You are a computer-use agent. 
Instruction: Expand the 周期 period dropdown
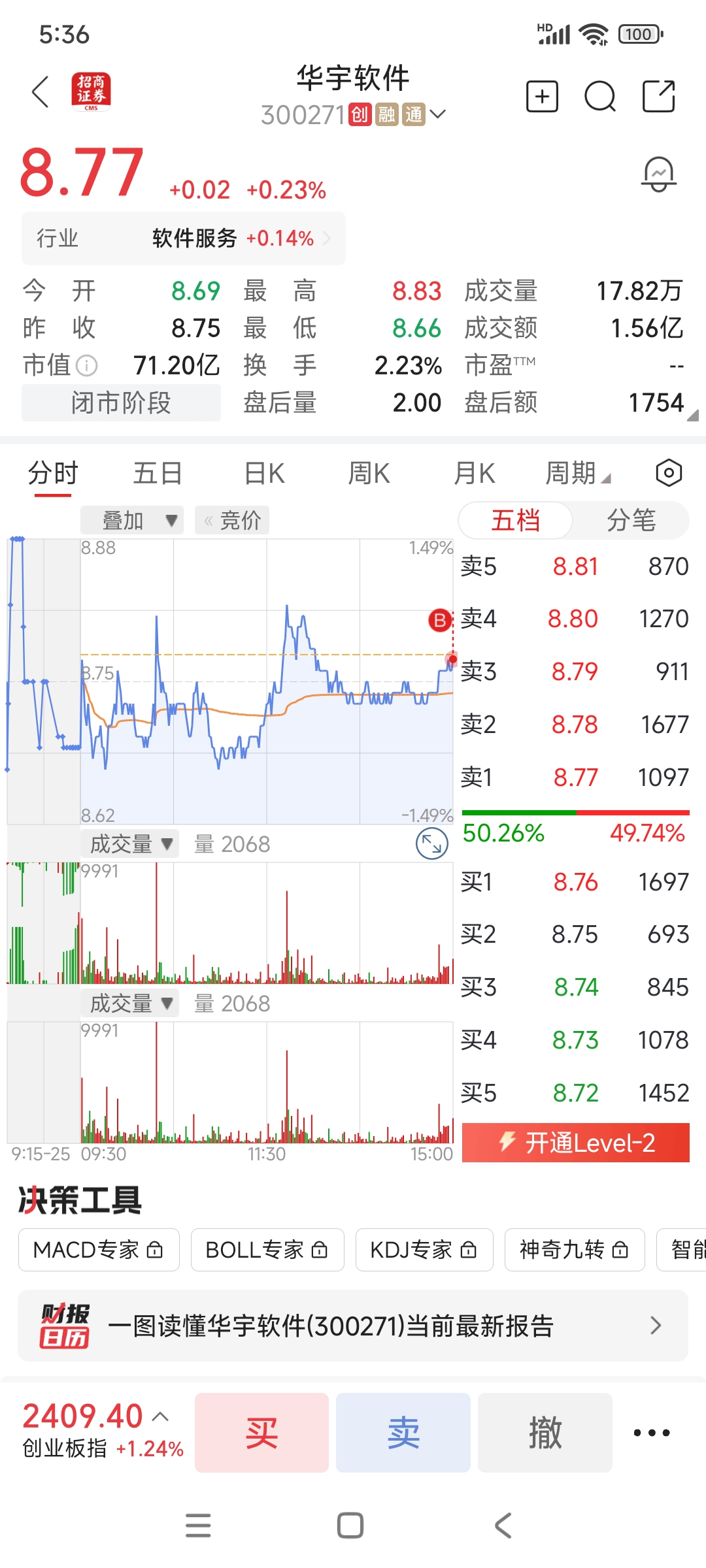(578, 473)
